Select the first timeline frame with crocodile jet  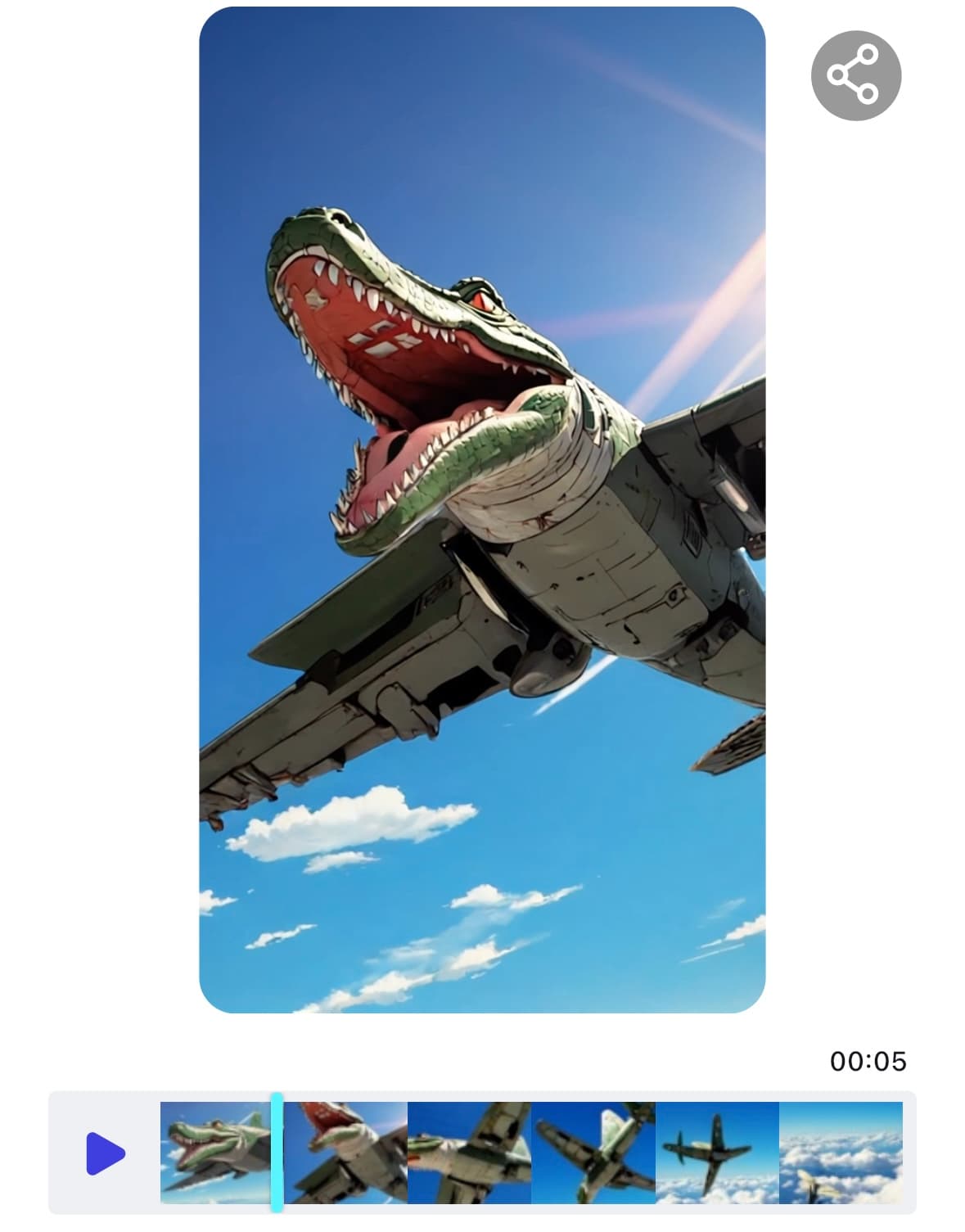[214, 1153]
